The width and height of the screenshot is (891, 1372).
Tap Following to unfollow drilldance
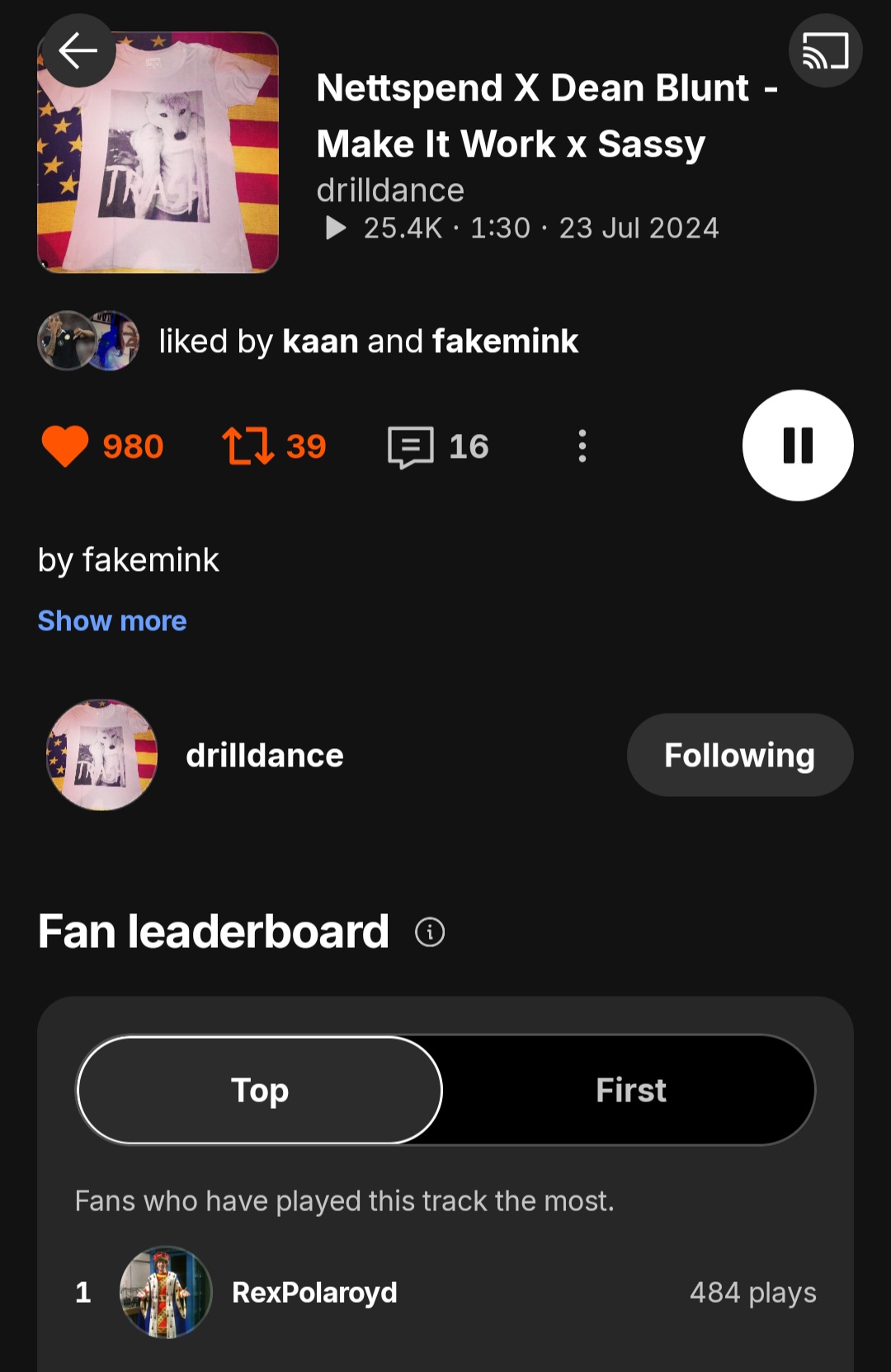pos(739,755)
